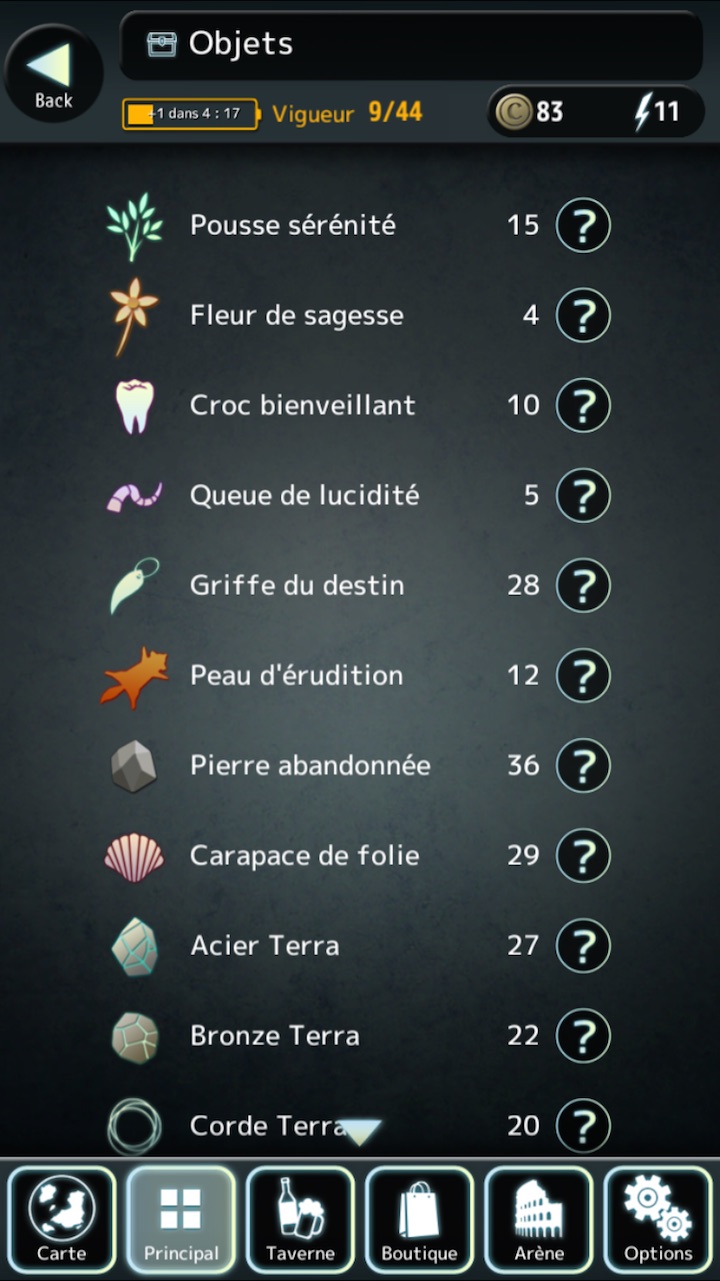
Task: Open the Boutique tab
Action: tap(419, 1220)
